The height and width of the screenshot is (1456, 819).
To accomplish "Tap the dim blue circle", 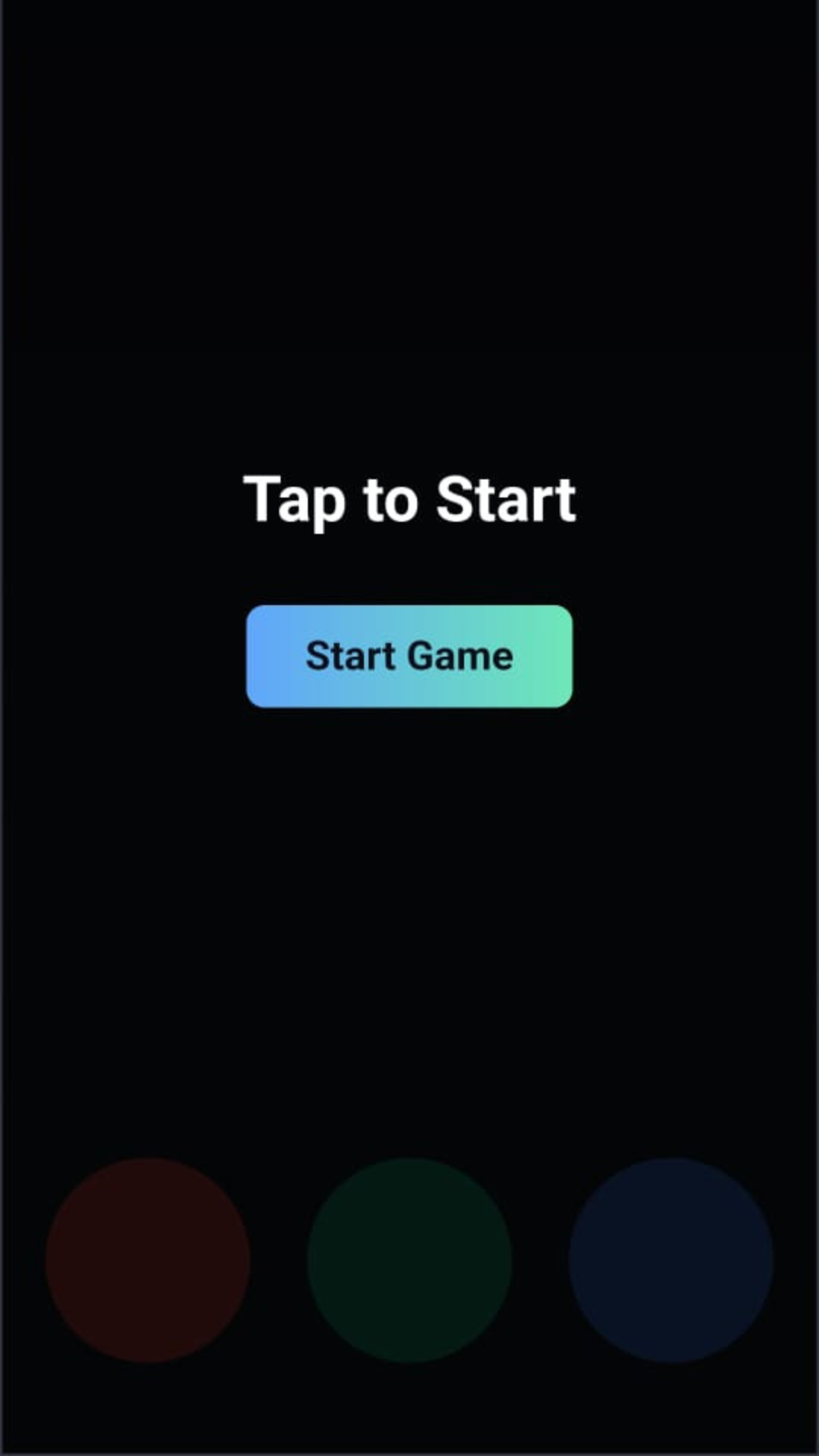I will click(671, 1260).
